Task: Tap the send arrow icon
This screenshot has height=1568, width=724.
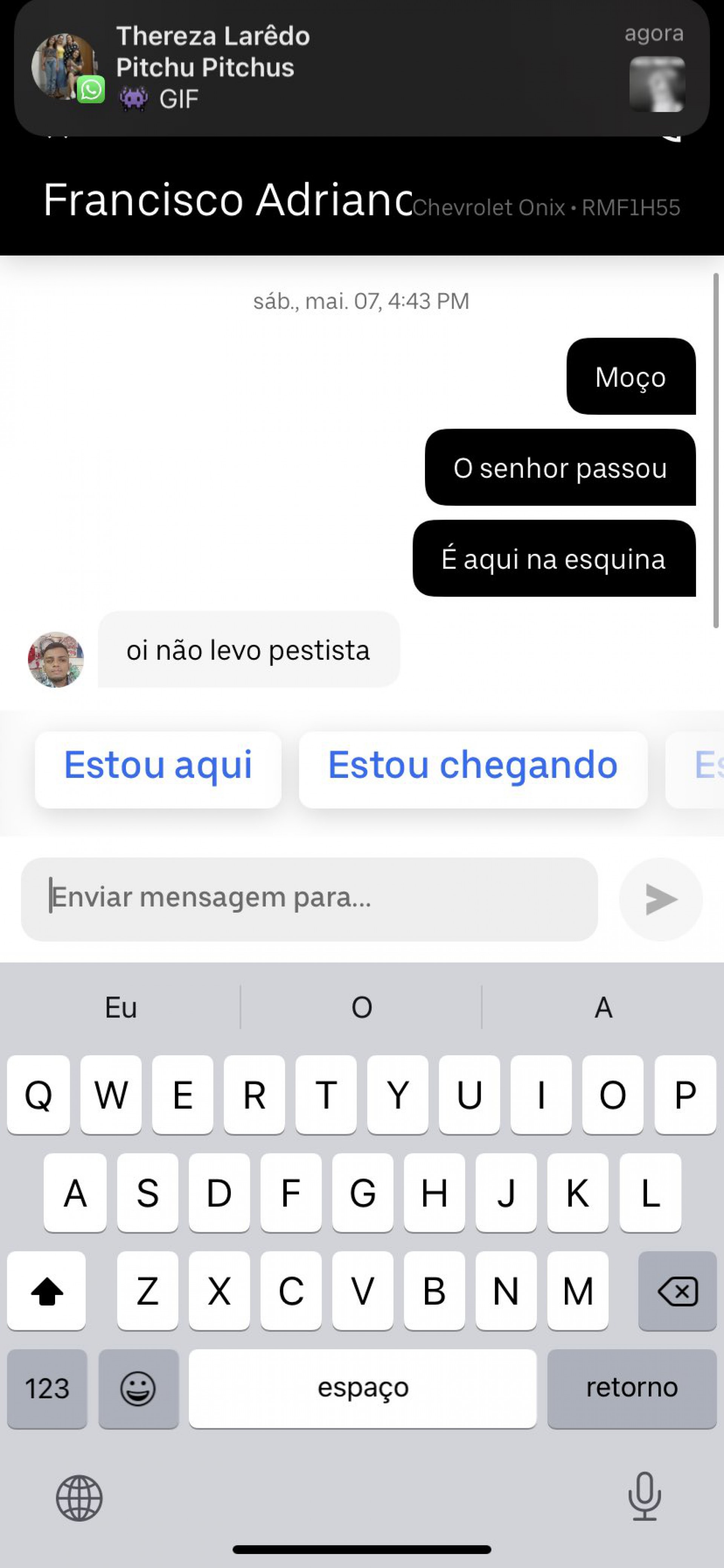Action: (x=660, y=899)
